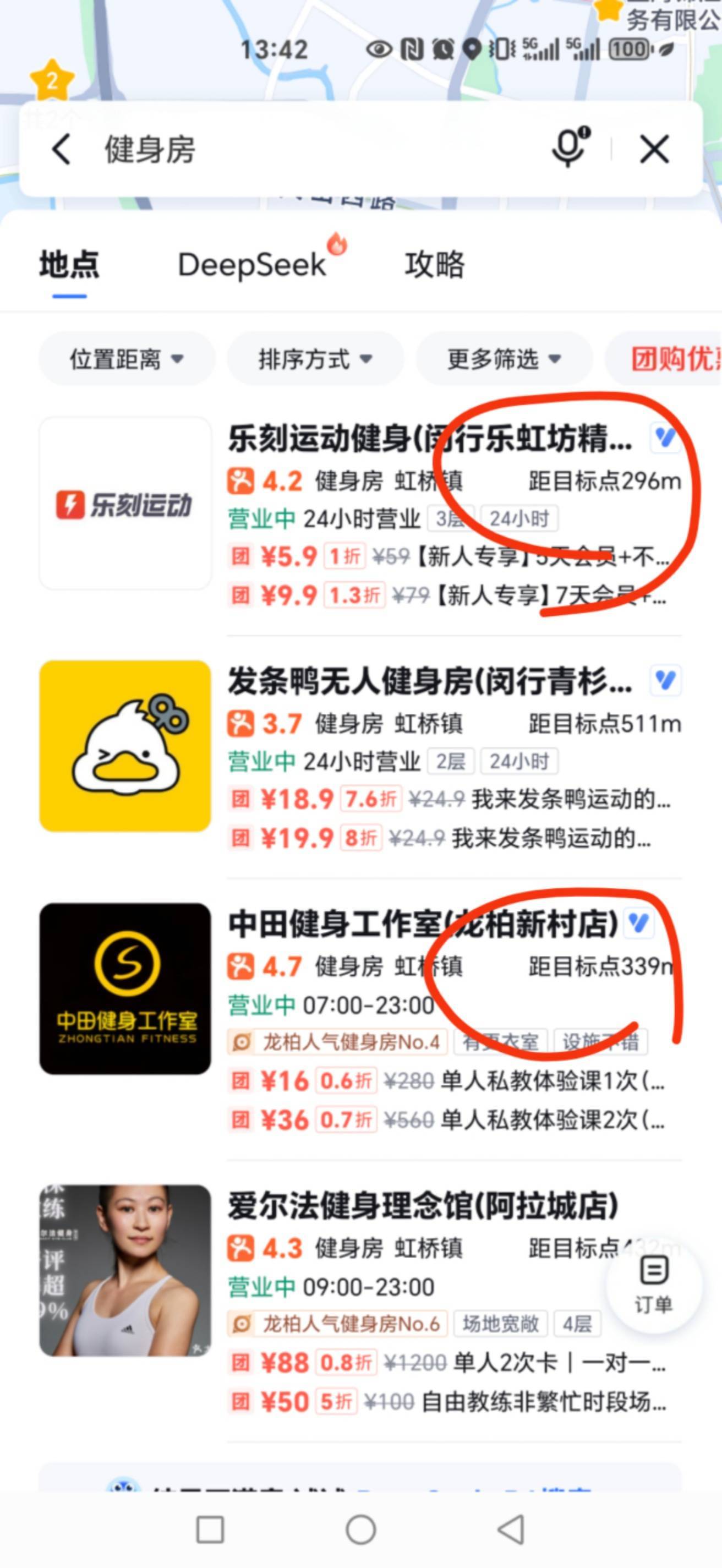Expand the 更多筛选 dropdown
722x1568 pixels.
pyautogui.click(x=504, y=358)
